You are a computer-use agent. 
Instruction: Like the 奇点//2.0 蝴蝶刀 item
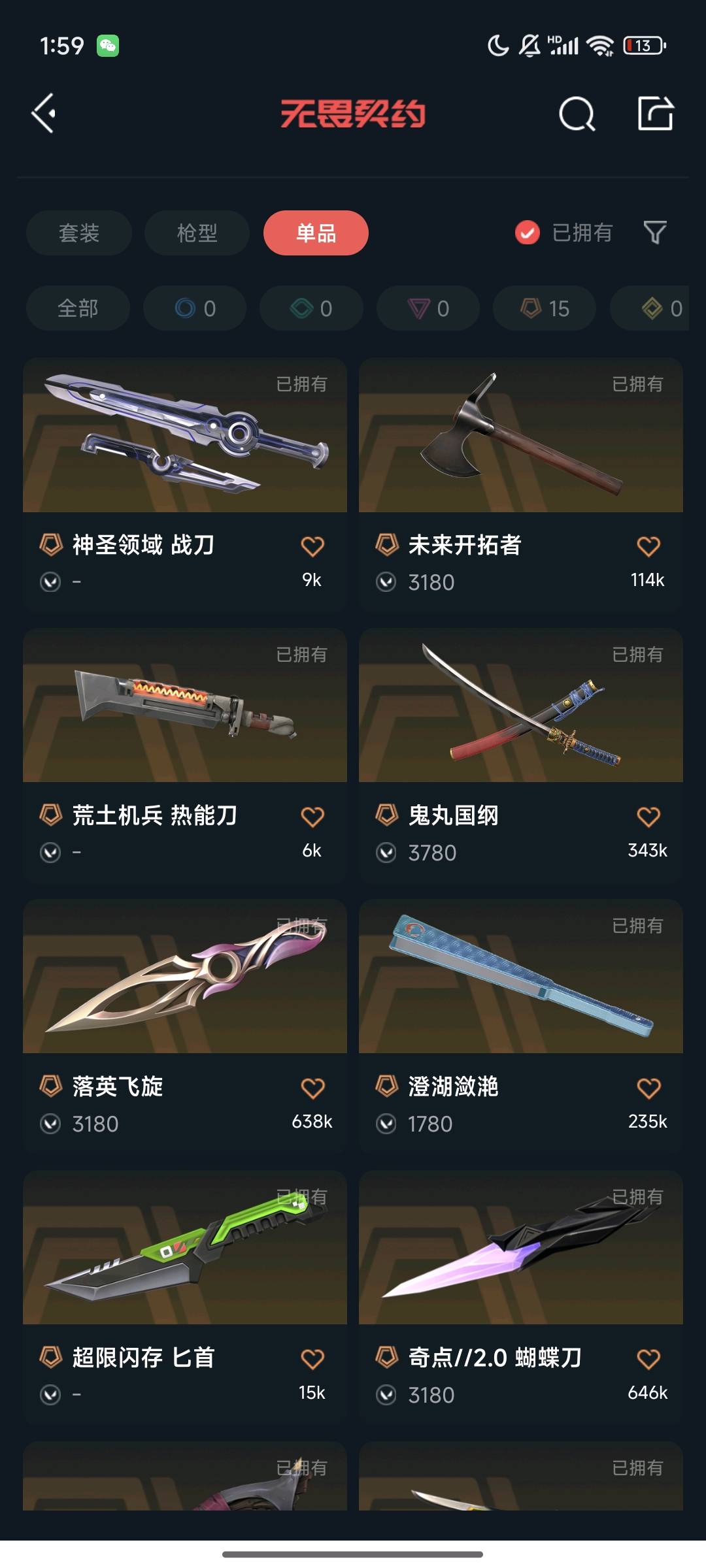point(648,1360)
